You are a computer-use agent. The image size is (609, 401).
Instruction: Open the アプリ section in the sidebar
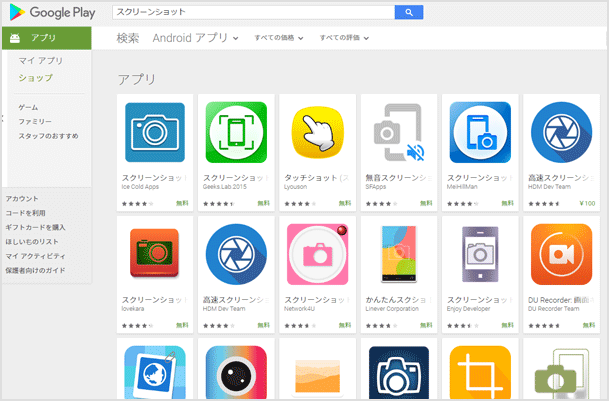click(46, 38)
